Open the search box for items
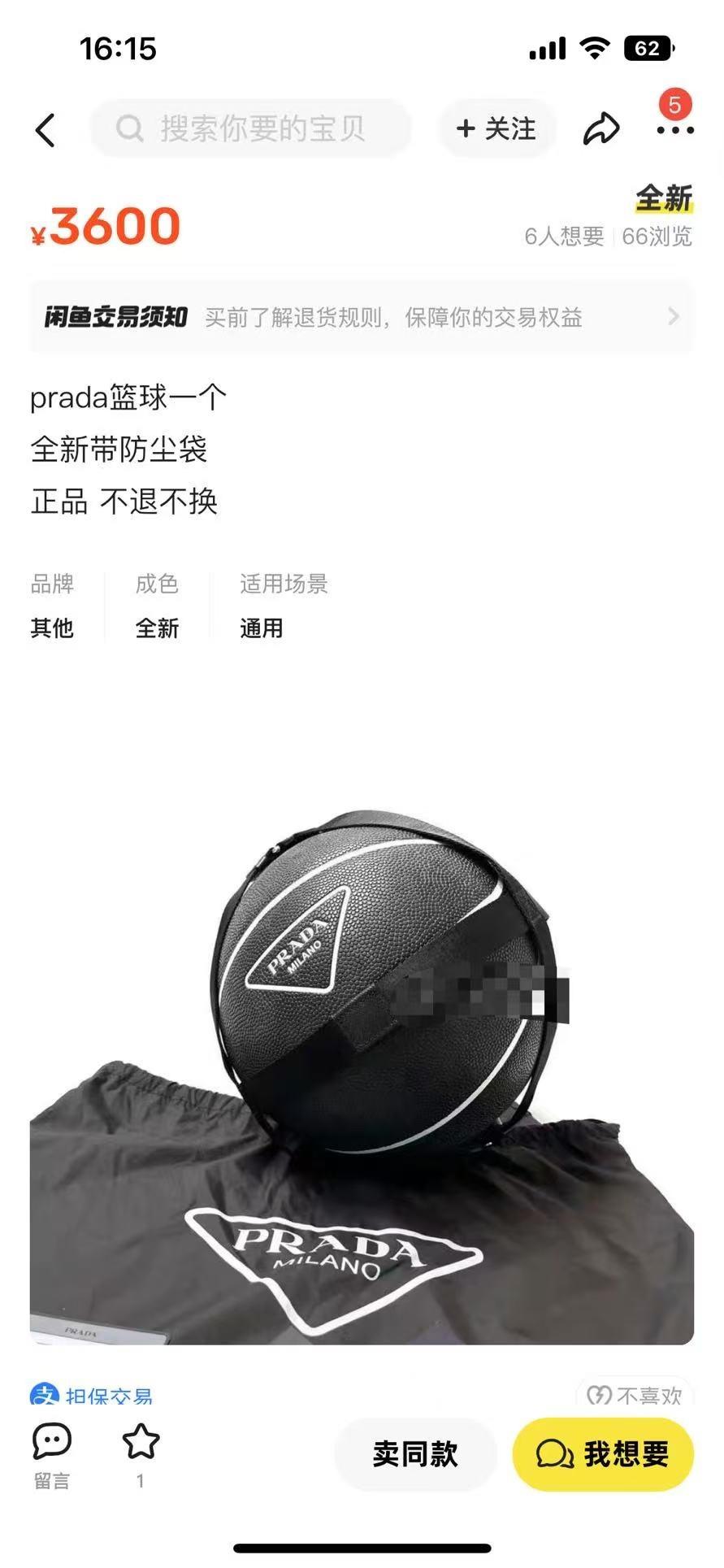Image resolution: width=724 pixels, height=1568 pixels. point(252,128)
